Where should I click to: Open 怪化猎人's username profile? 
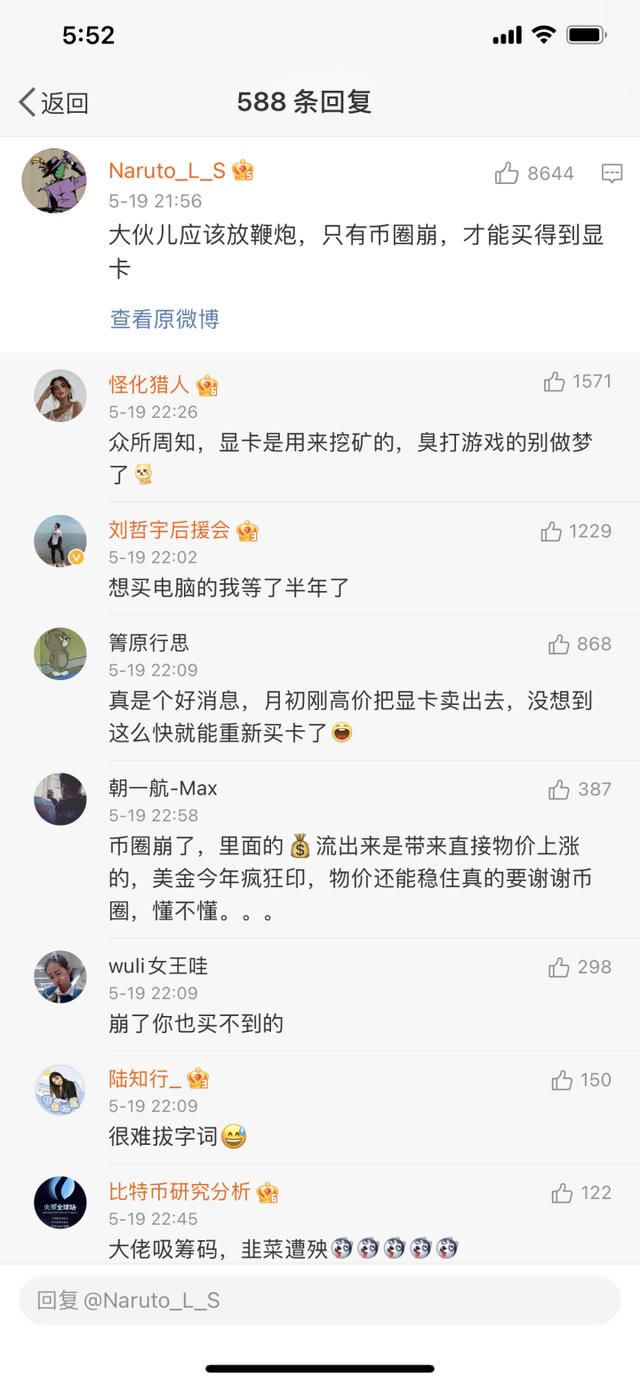tap(149, 385)
